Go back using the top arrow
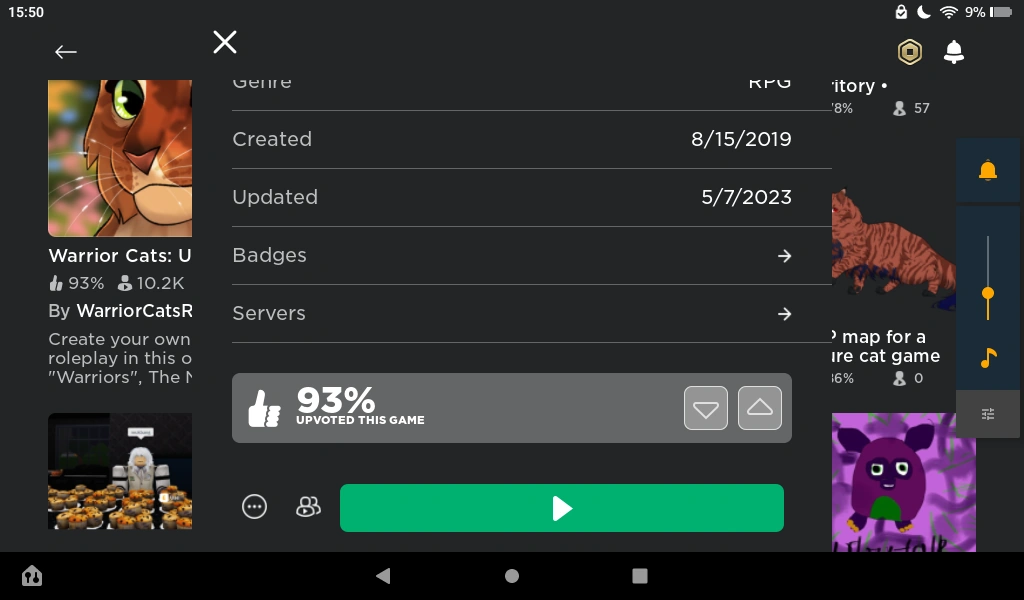The image size is (1024, 600). point(66,52)
